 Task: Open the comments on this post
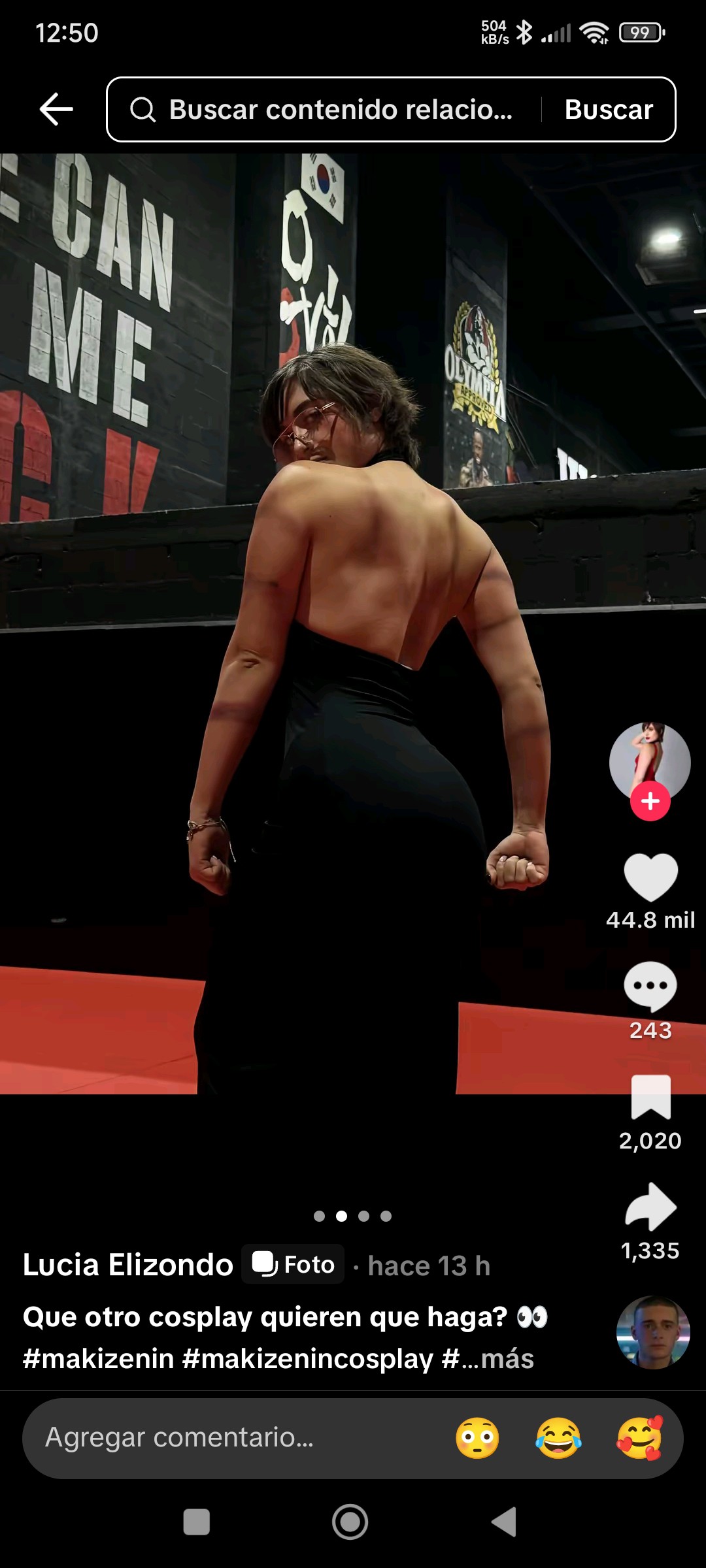650,987
